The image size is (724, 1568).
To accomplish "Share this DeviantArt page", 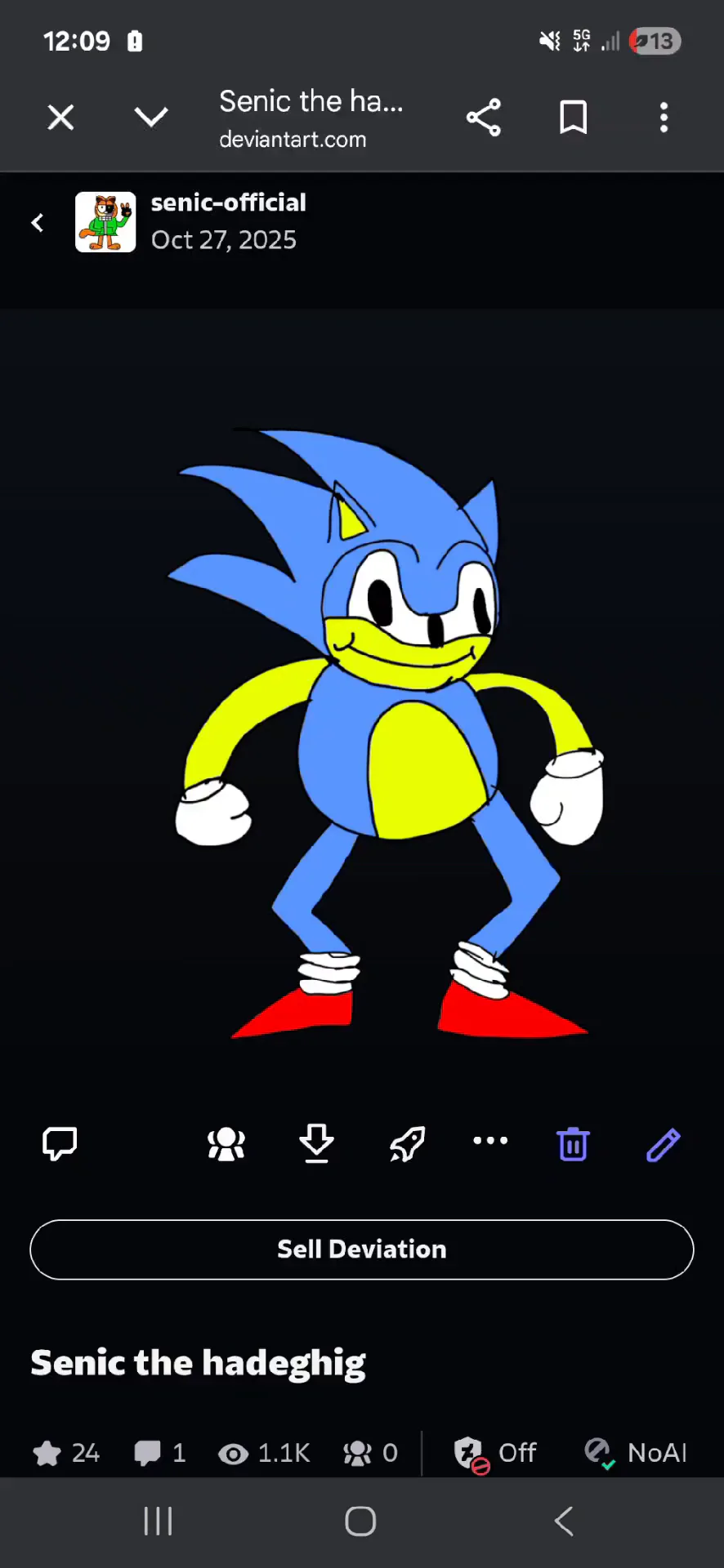I will (484, 118).
